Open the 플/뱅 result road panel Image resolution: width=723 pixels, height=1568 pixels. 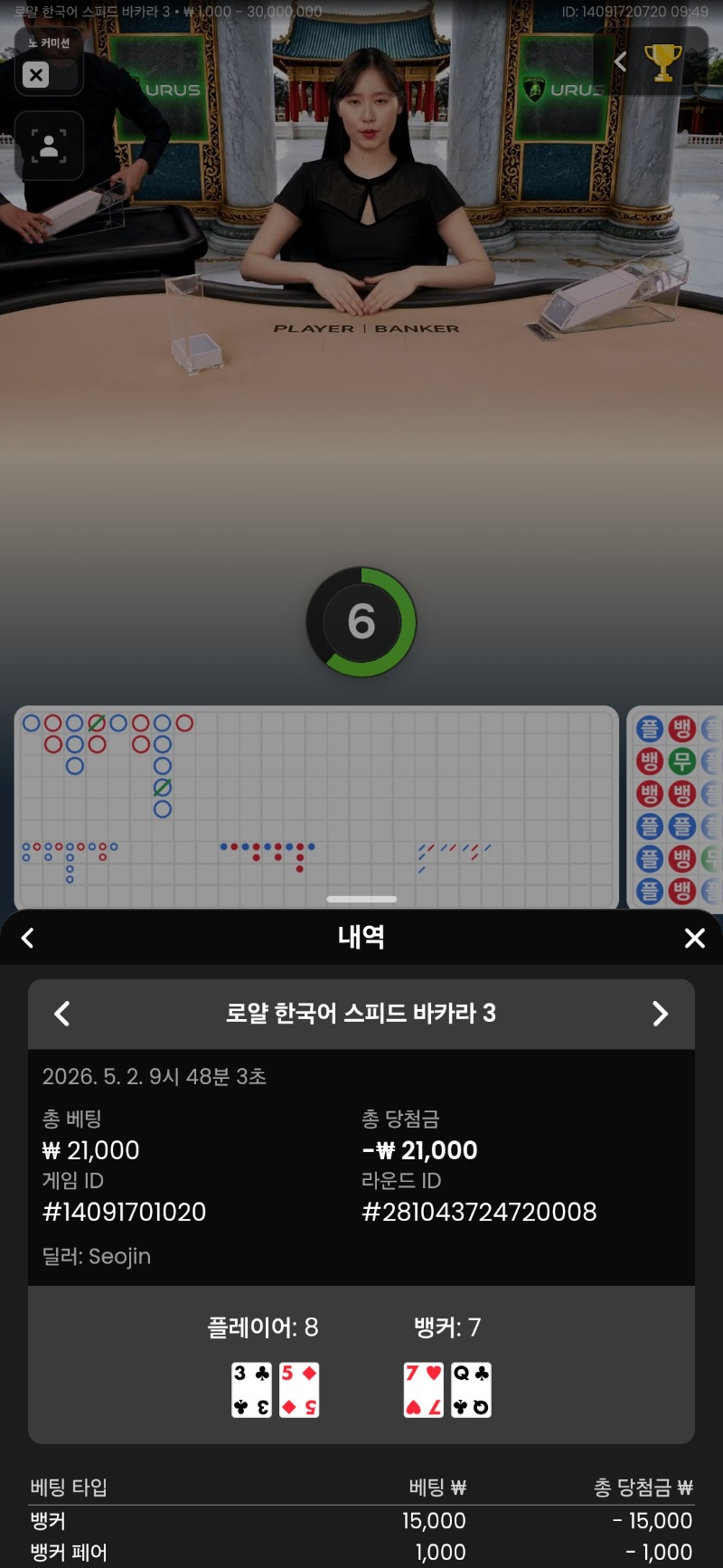click(675, 808)
